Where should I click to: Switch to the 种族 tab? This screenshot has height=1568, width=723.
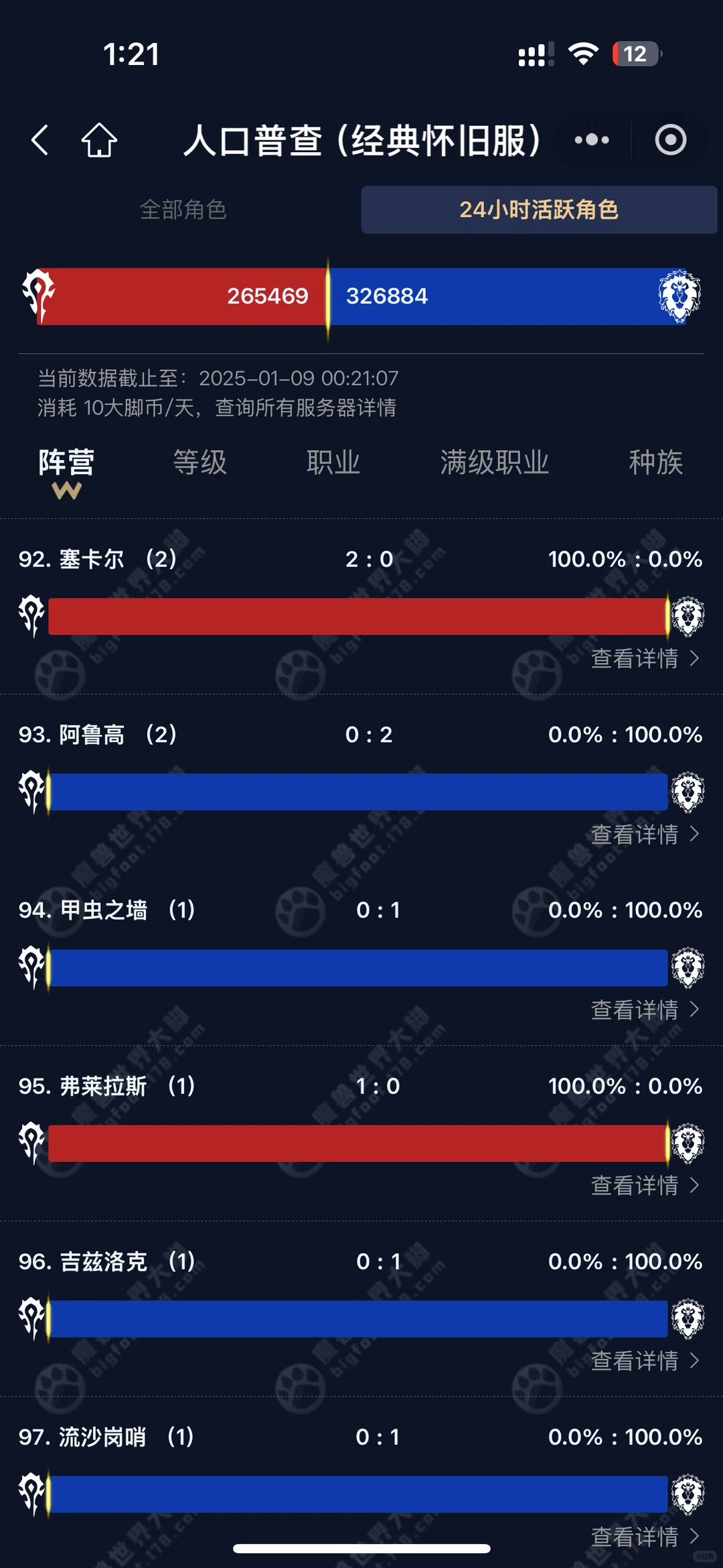655,462
